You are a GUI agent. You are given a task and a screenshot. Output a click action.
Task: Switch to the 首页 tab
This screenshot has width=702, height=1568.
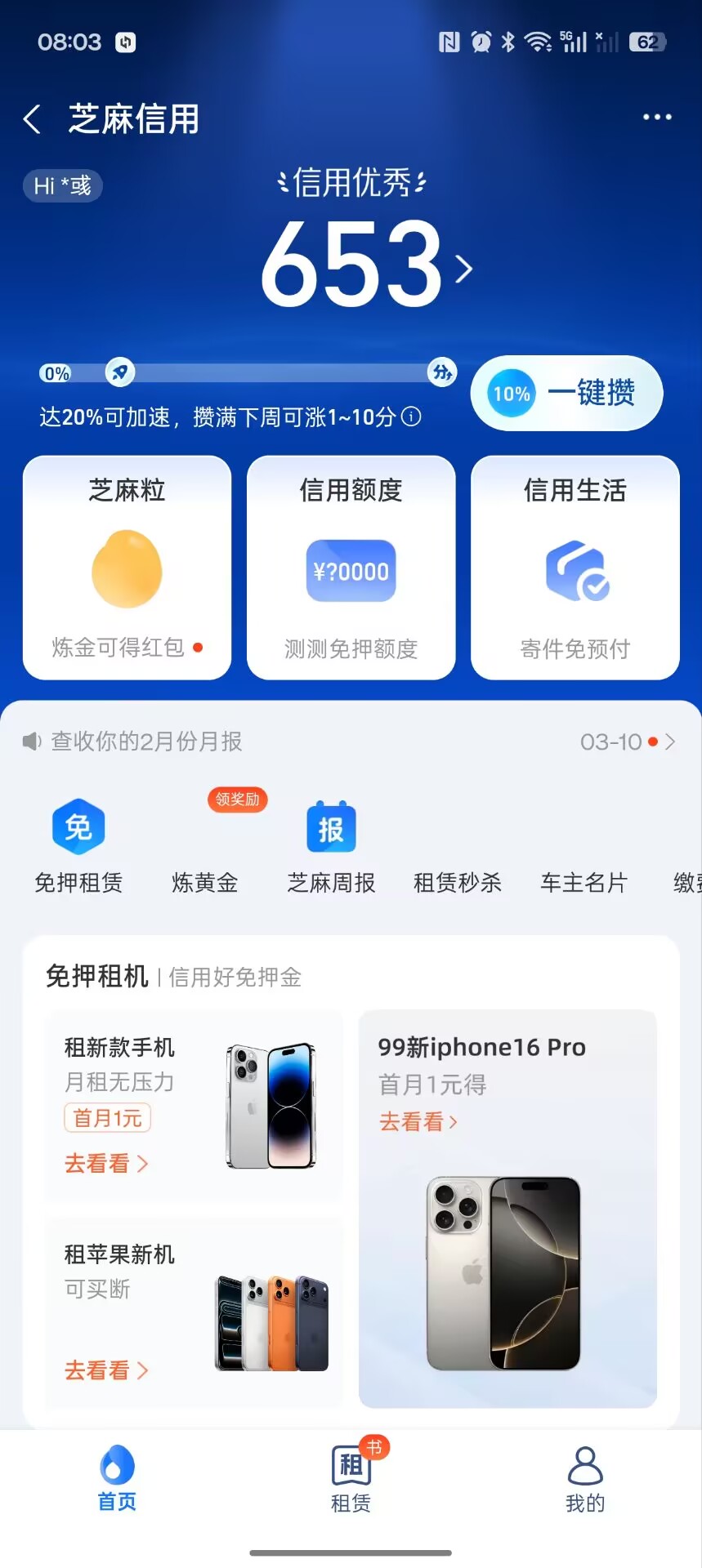(x=117, y=1479)
